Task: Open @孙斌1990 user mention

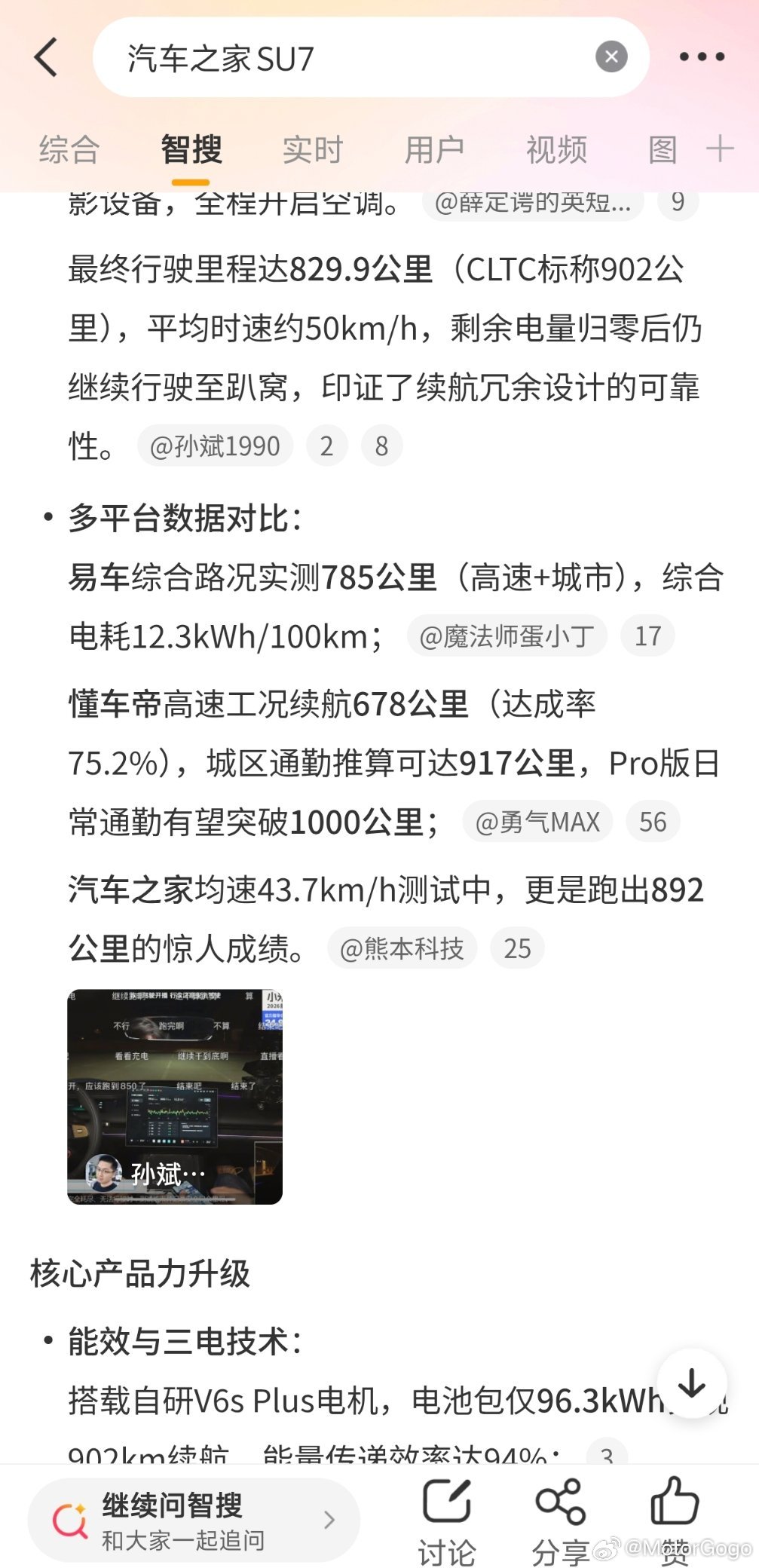Action: click(213, 446)
